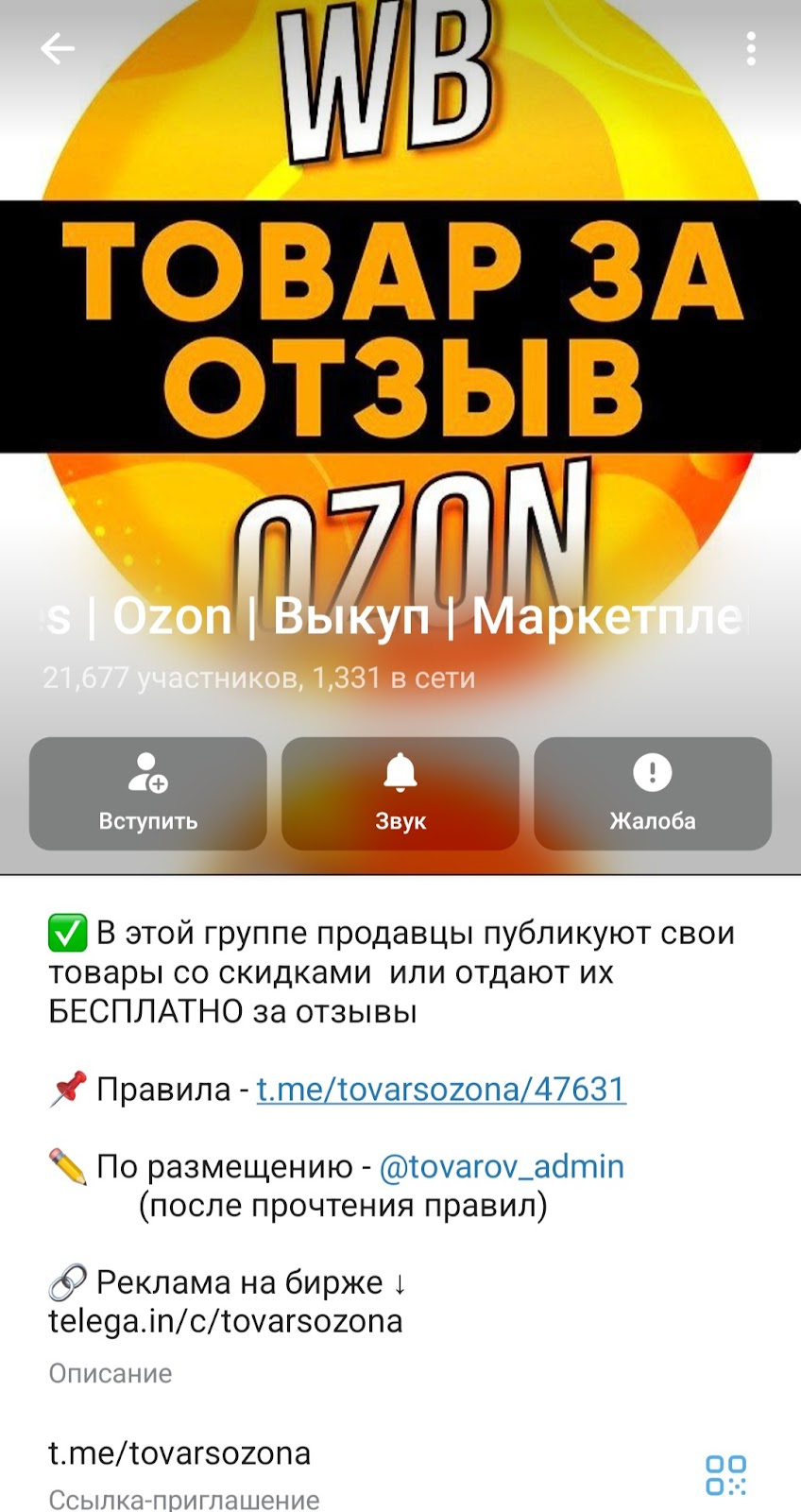The image size is (801, 1512).
Task: Open the rules link t.me/tovarsozona/47631
Action: pyautogui.click(x=441, y=1090)
